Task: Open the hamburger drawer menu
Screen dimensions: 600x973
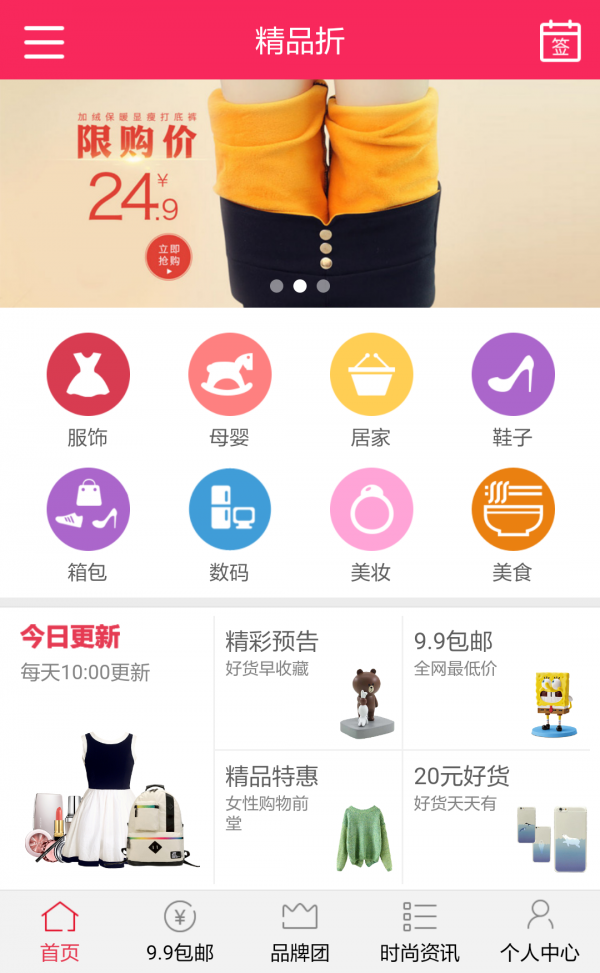Action: tap(44, 40)
